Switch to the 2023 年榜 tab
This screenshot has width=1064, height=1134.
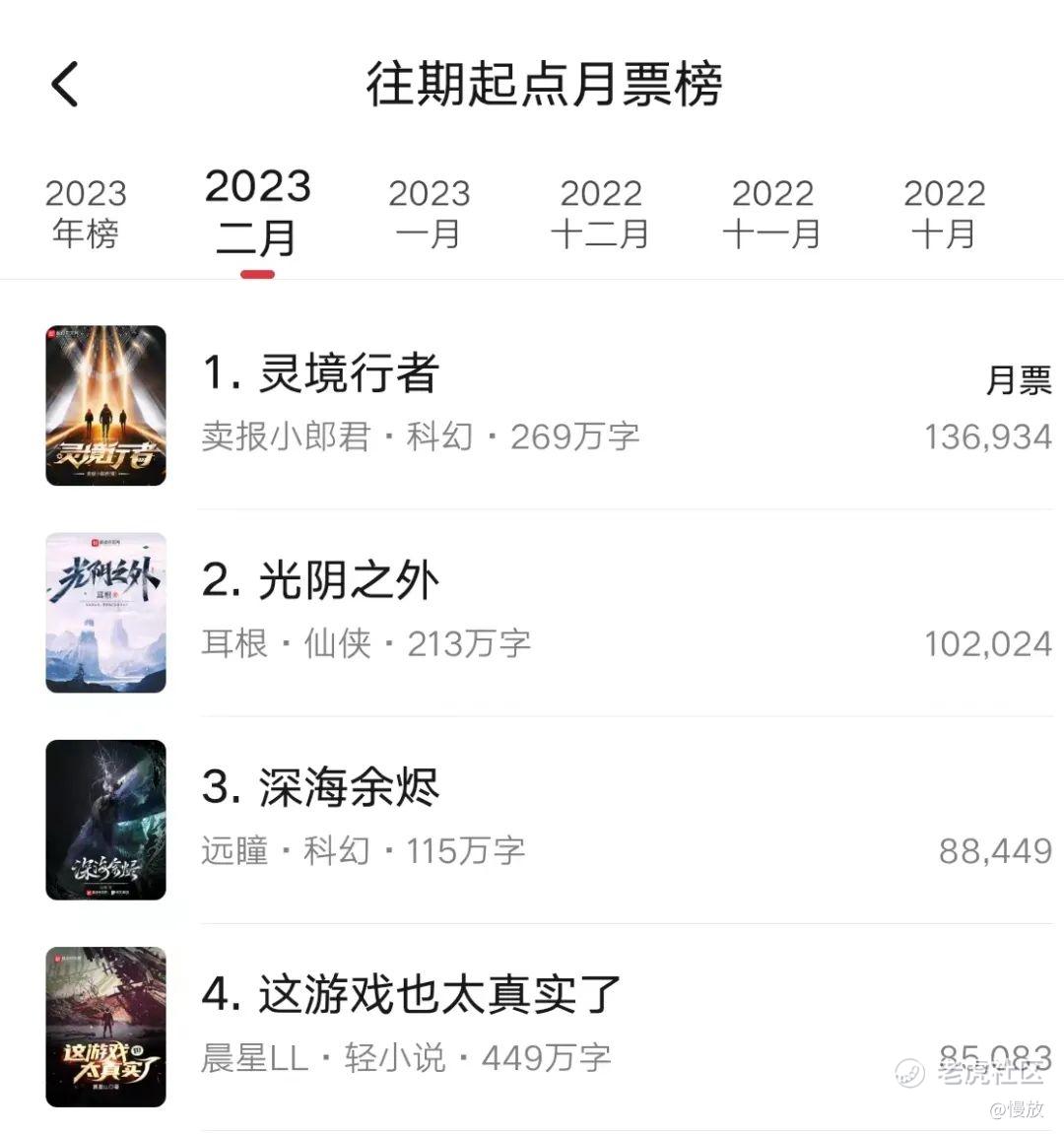(86, 213)
